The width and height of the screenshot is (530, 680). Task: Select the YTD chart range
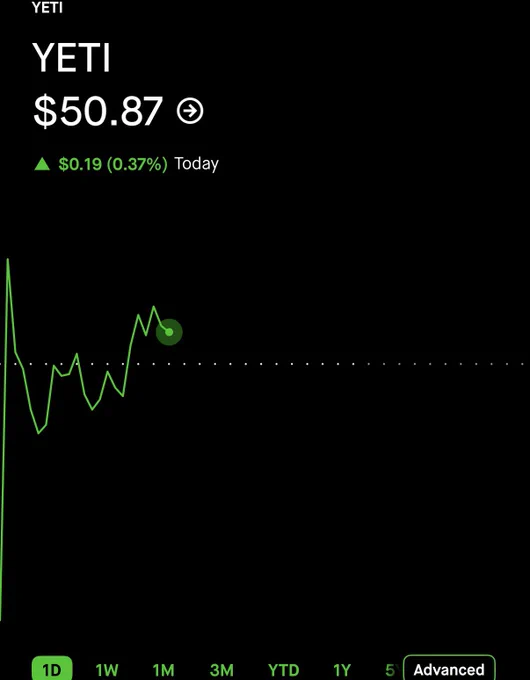(x=284, y=670)
